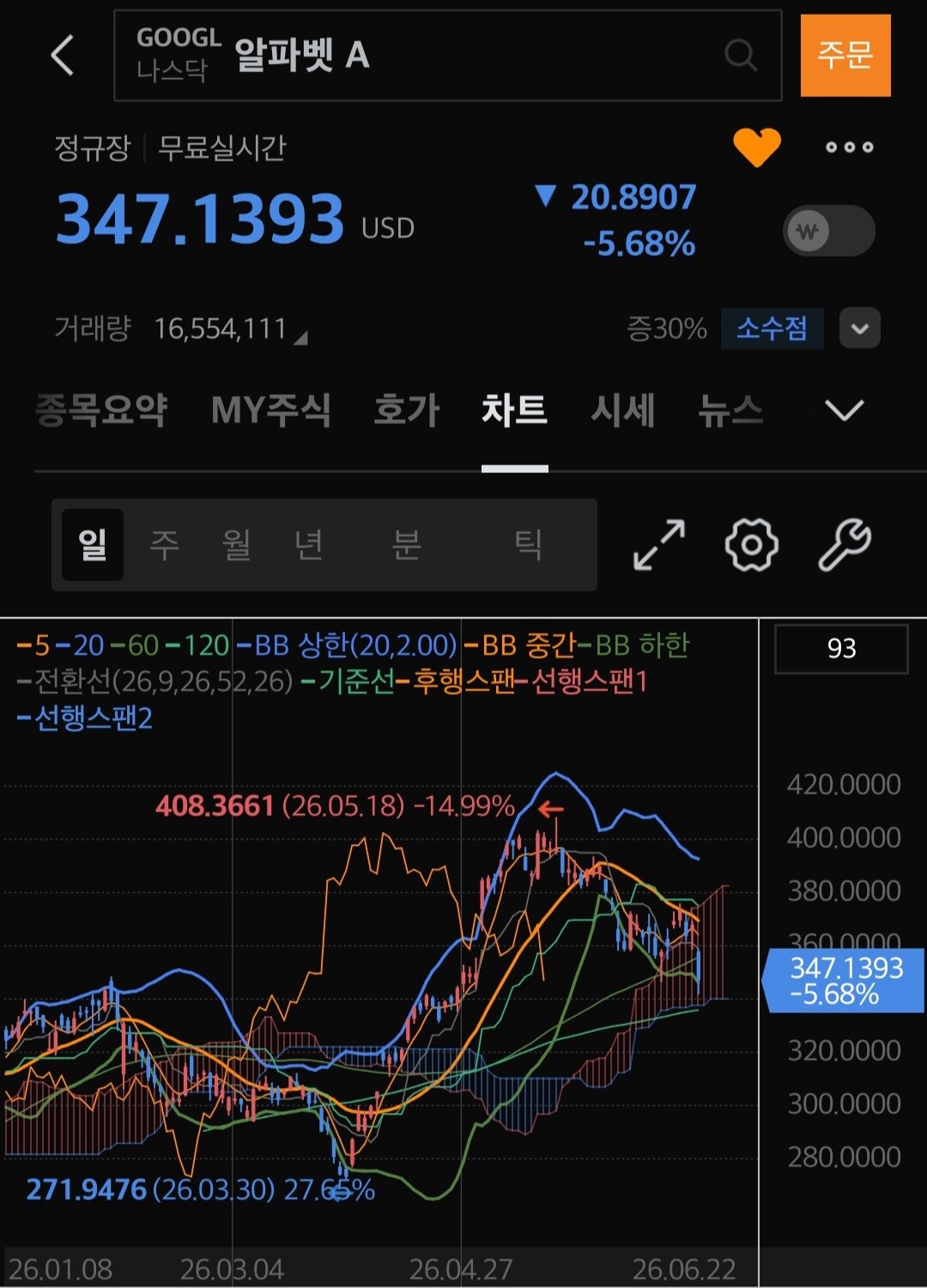The height and width of the screenshot is (1288, 927).
Task: Switch to the MY주식 tab
Action: [x=270, y=410]
